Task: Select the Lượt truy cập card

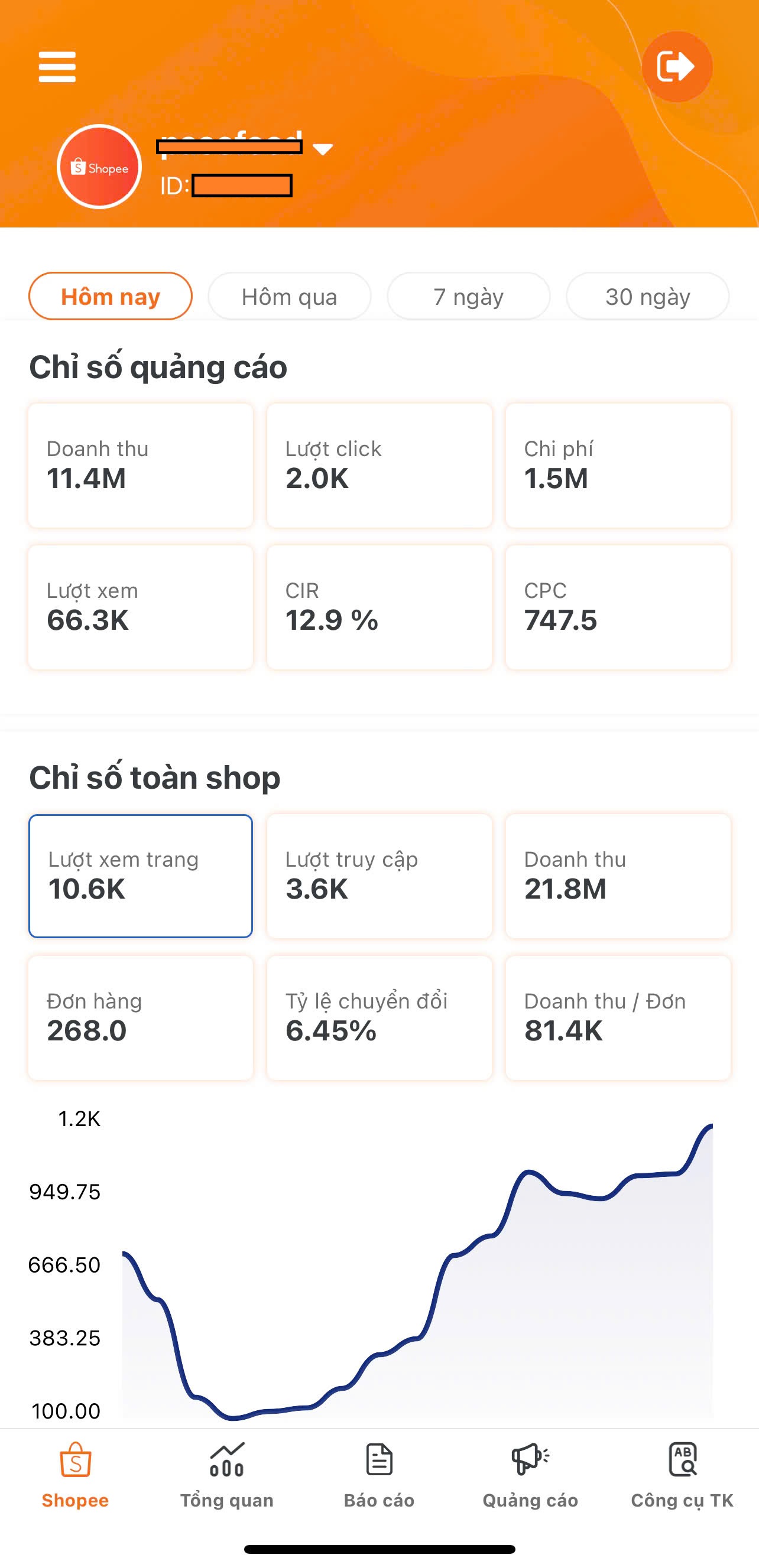Action: coord(379,876)
